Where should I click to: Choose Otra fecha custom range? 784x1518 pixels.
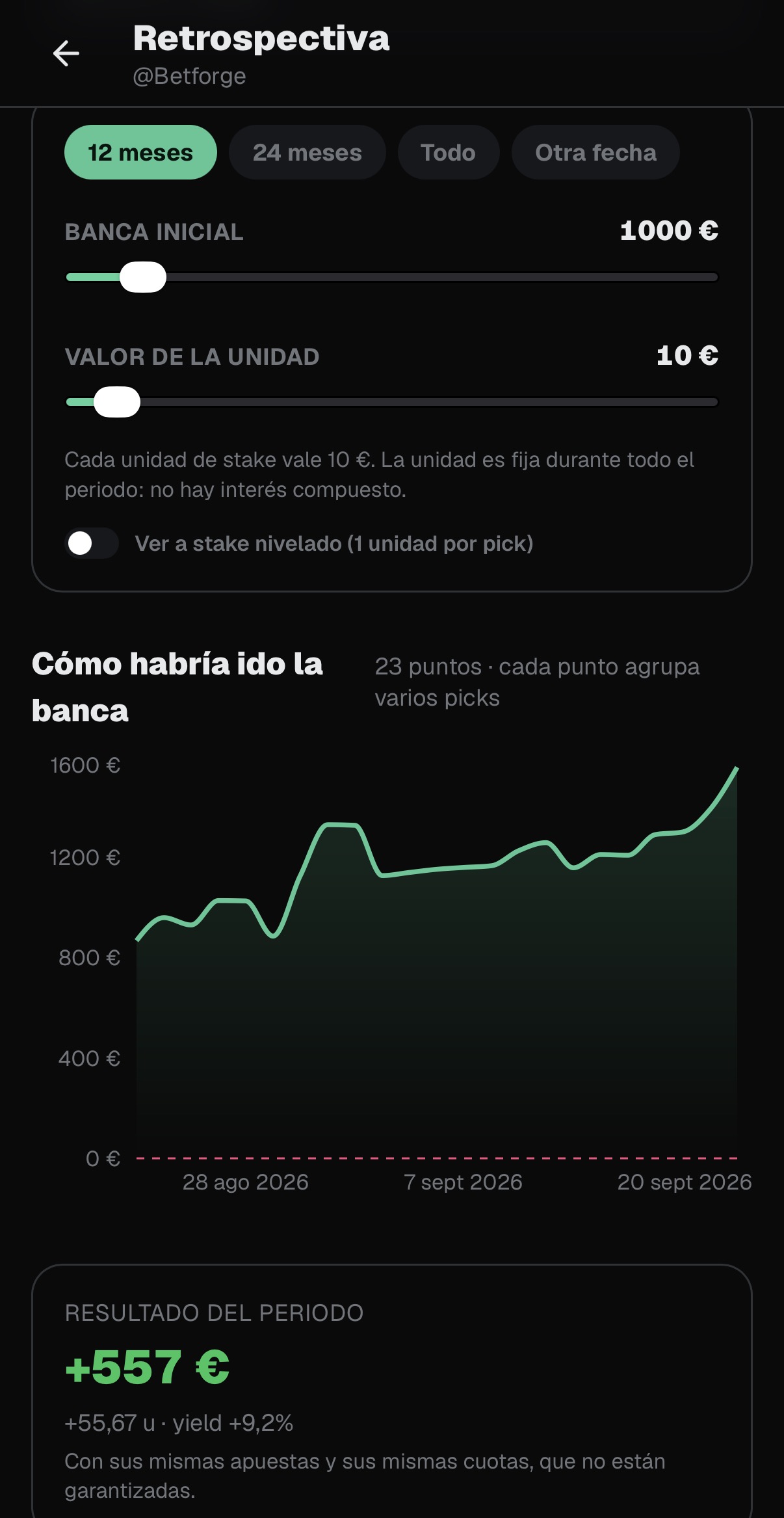point(595,153)
